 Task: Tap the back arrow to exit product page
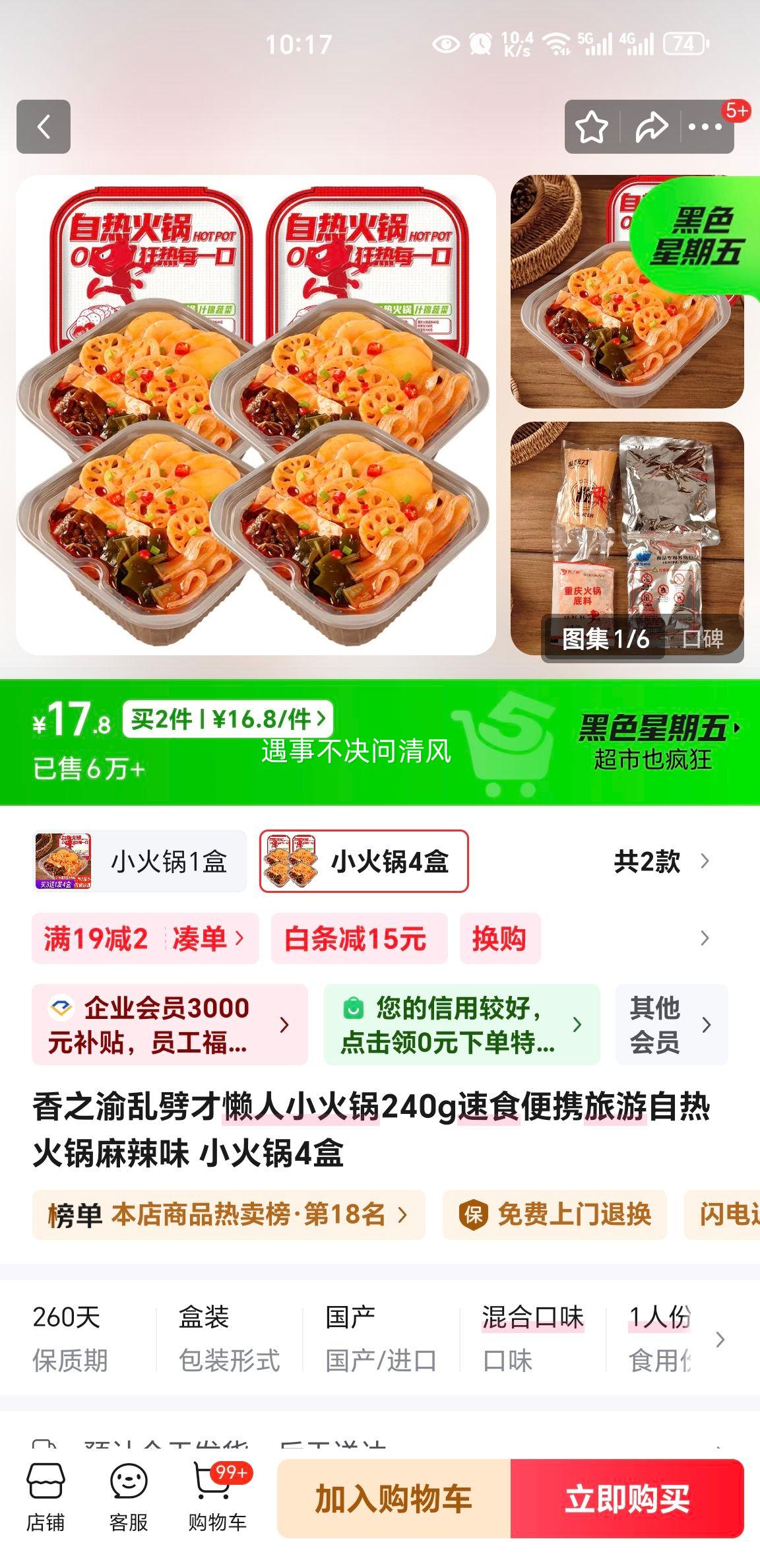pos(44,126)
